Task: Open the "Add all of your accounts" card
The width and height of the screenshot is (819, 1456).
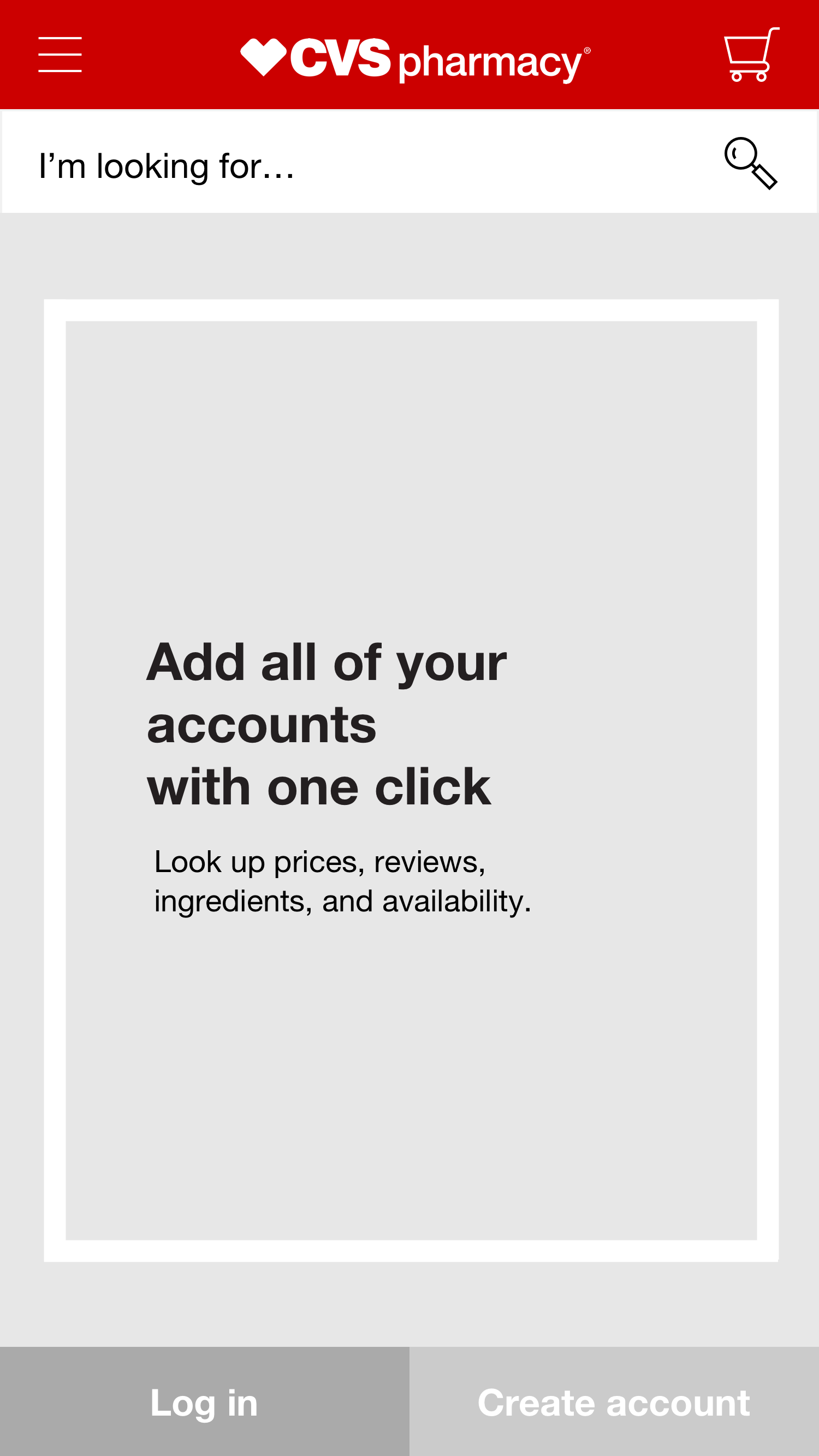Action: tap(411, 780)
